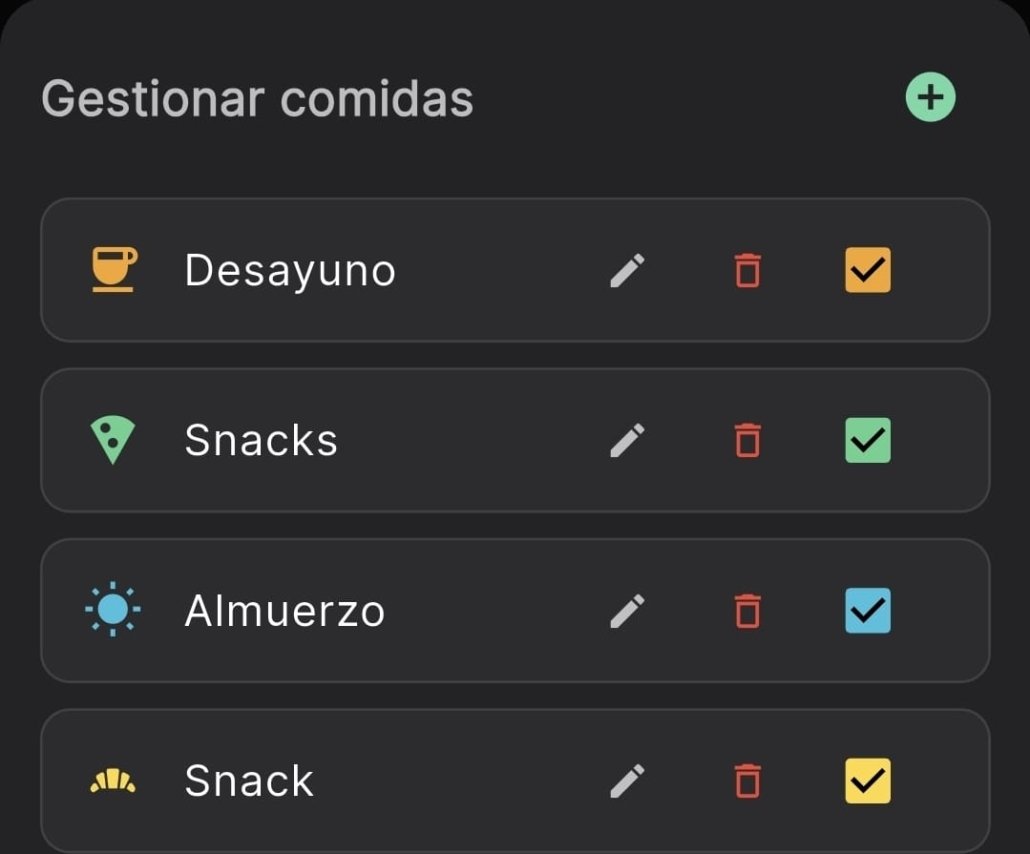Disable the Almuerzo checkbox
The image size is (1030, 854).
[868, 611]
